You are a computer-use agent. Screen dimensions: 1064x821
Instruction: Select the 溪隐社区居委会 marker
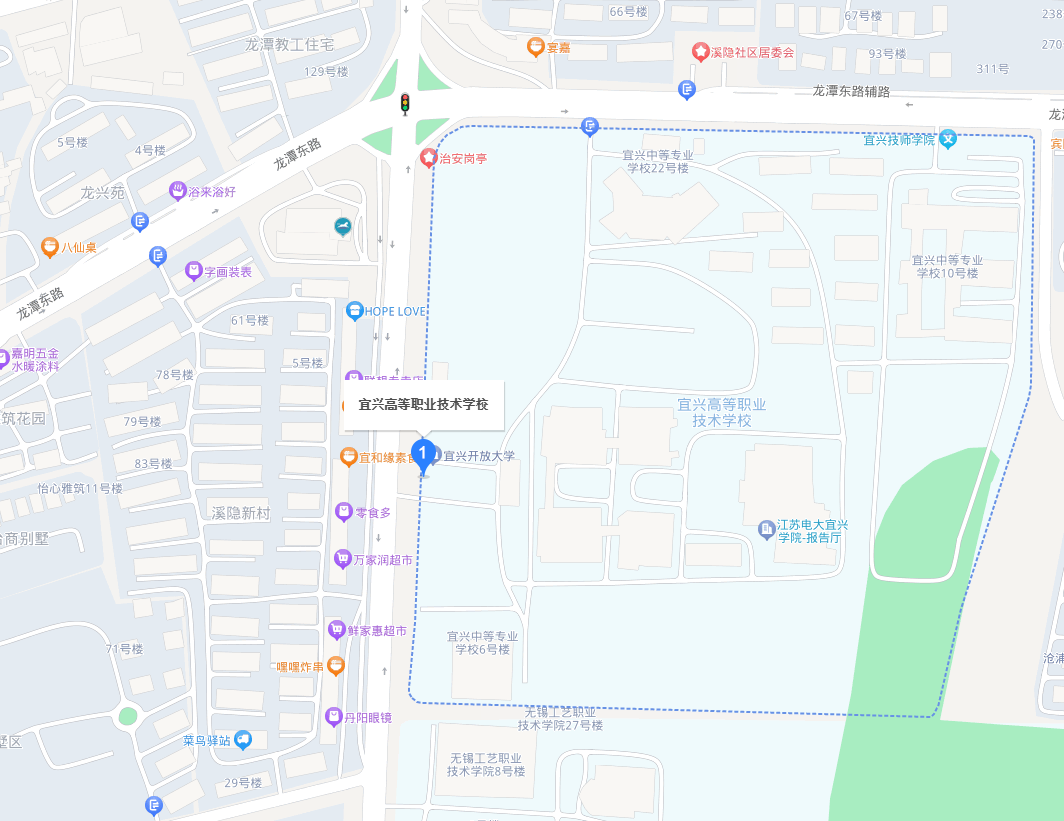pyautogui.click(x=702, y=51)
